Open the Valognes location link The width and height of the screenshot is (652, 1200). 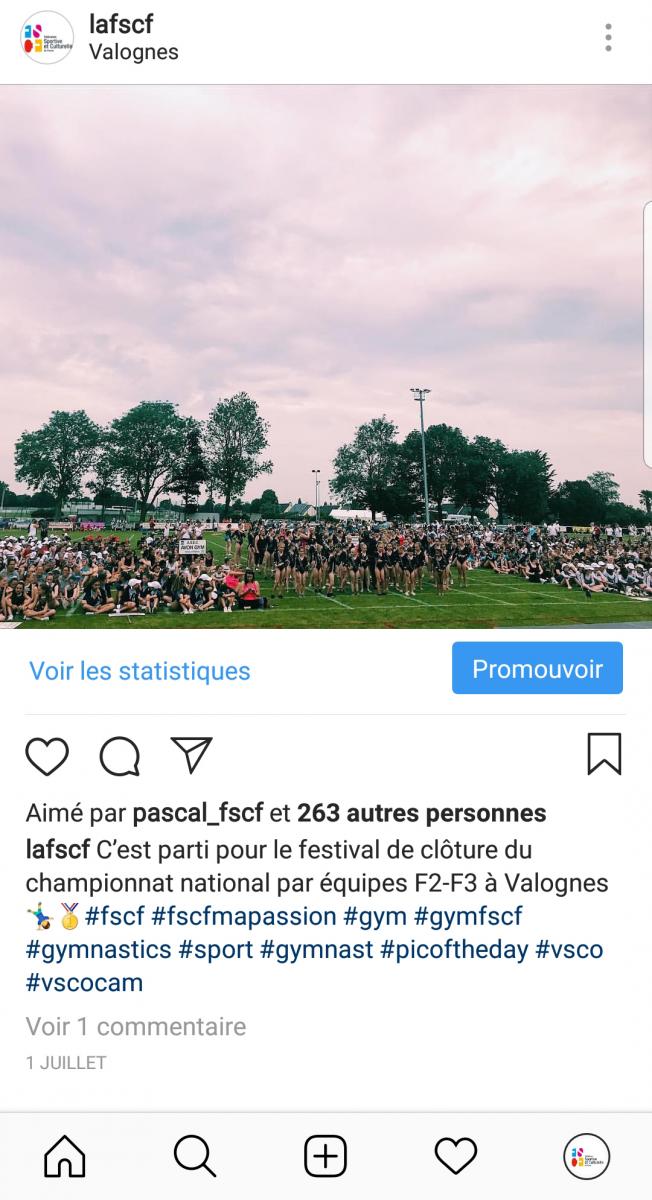tap(134, 53)
